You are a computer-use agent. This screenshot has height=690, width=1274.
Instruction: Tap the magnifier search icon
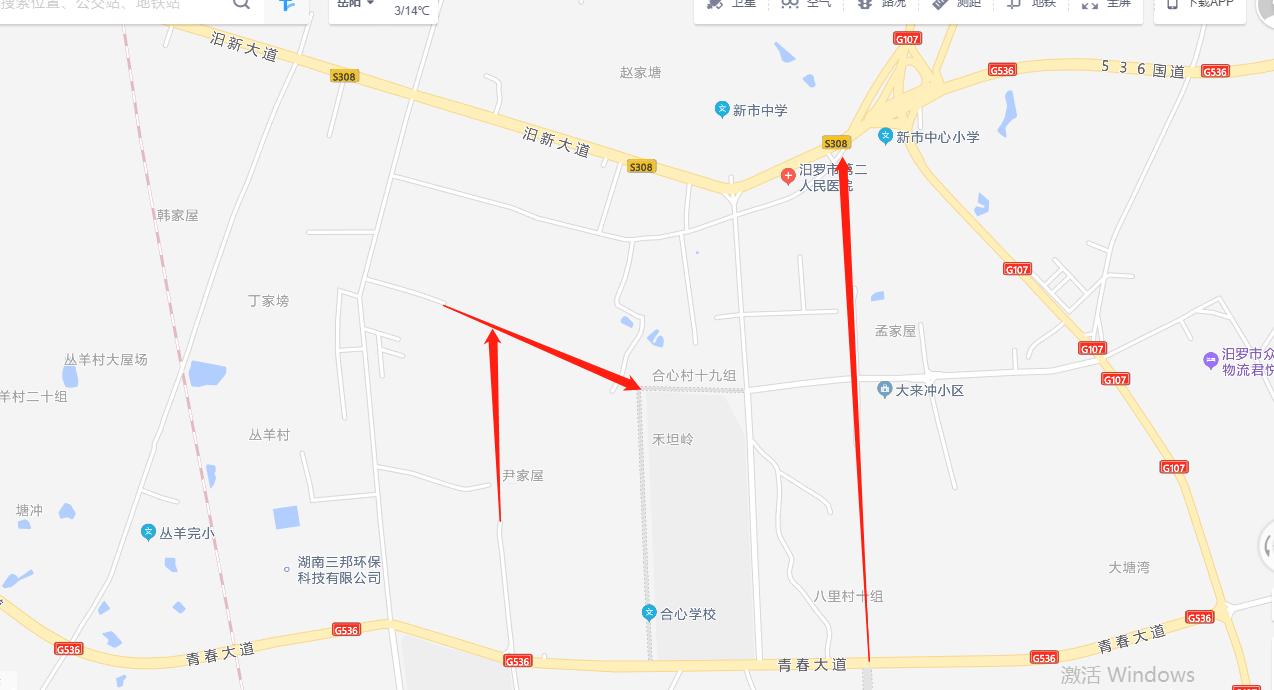click(x=241, y=5)
